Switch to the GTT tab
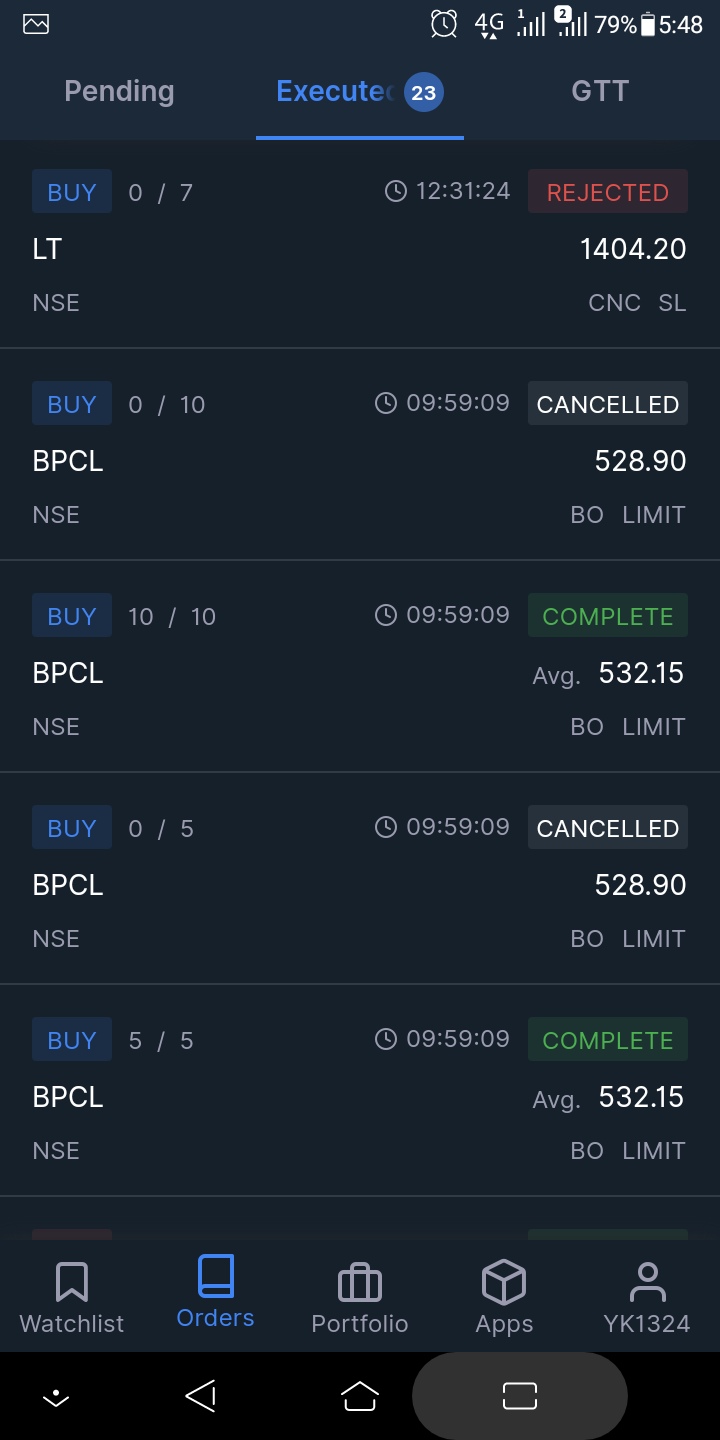Viewport: 720px width, 1440px height. (x=599, y=92)
